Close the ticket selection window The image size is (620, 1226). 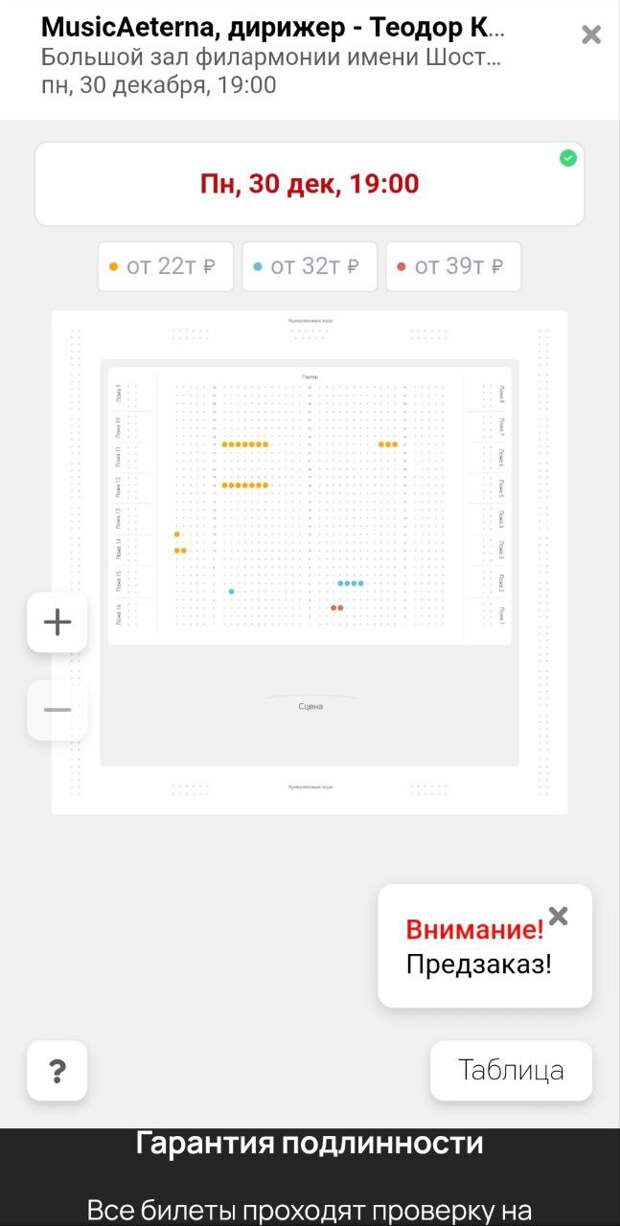591,35
